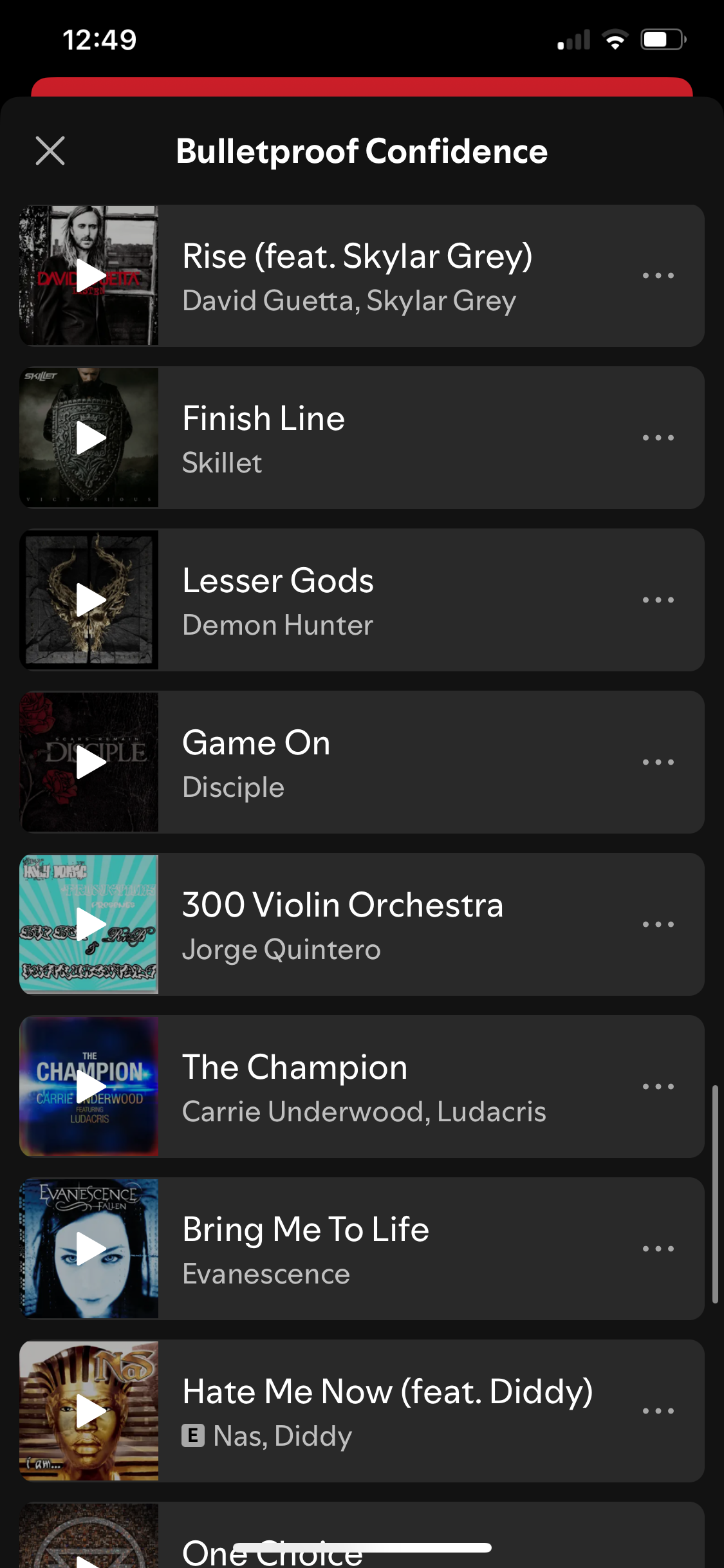Open more options for Finish Line

[x=658, y=438]
